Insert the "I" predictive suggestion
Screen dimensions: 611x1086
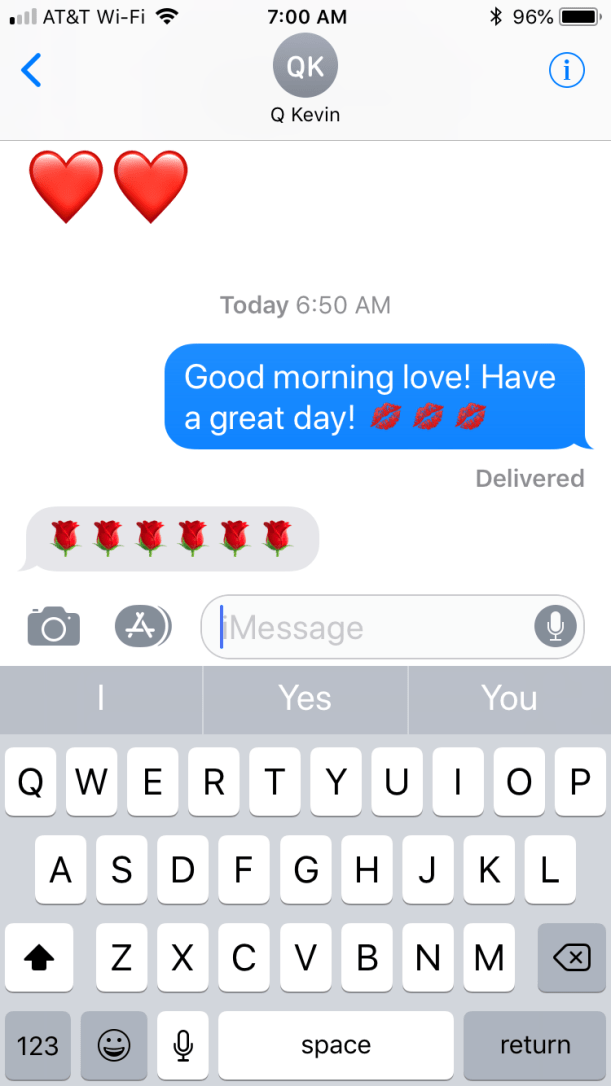[101, 698]
